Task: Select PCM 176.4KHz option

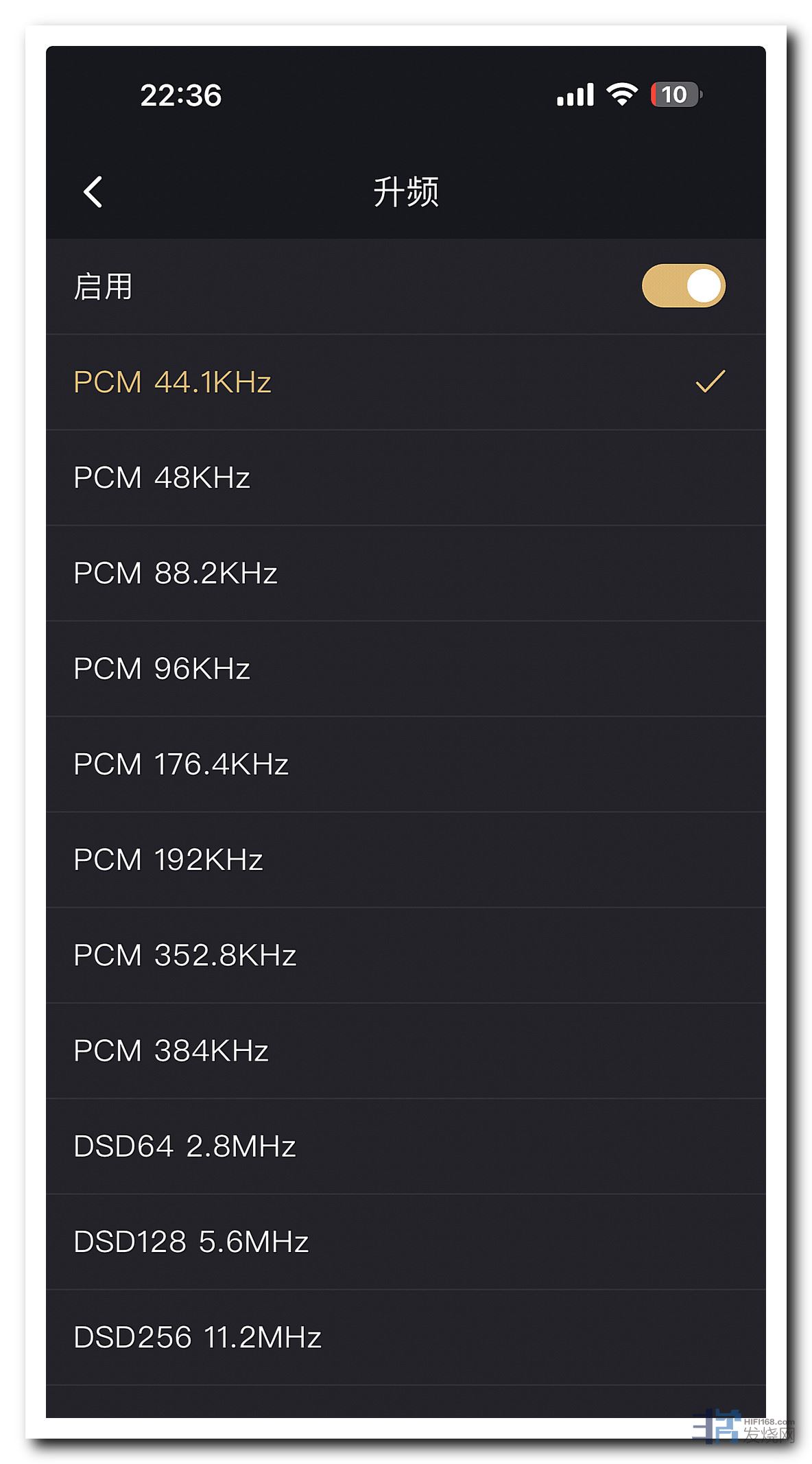Action: 181,764
